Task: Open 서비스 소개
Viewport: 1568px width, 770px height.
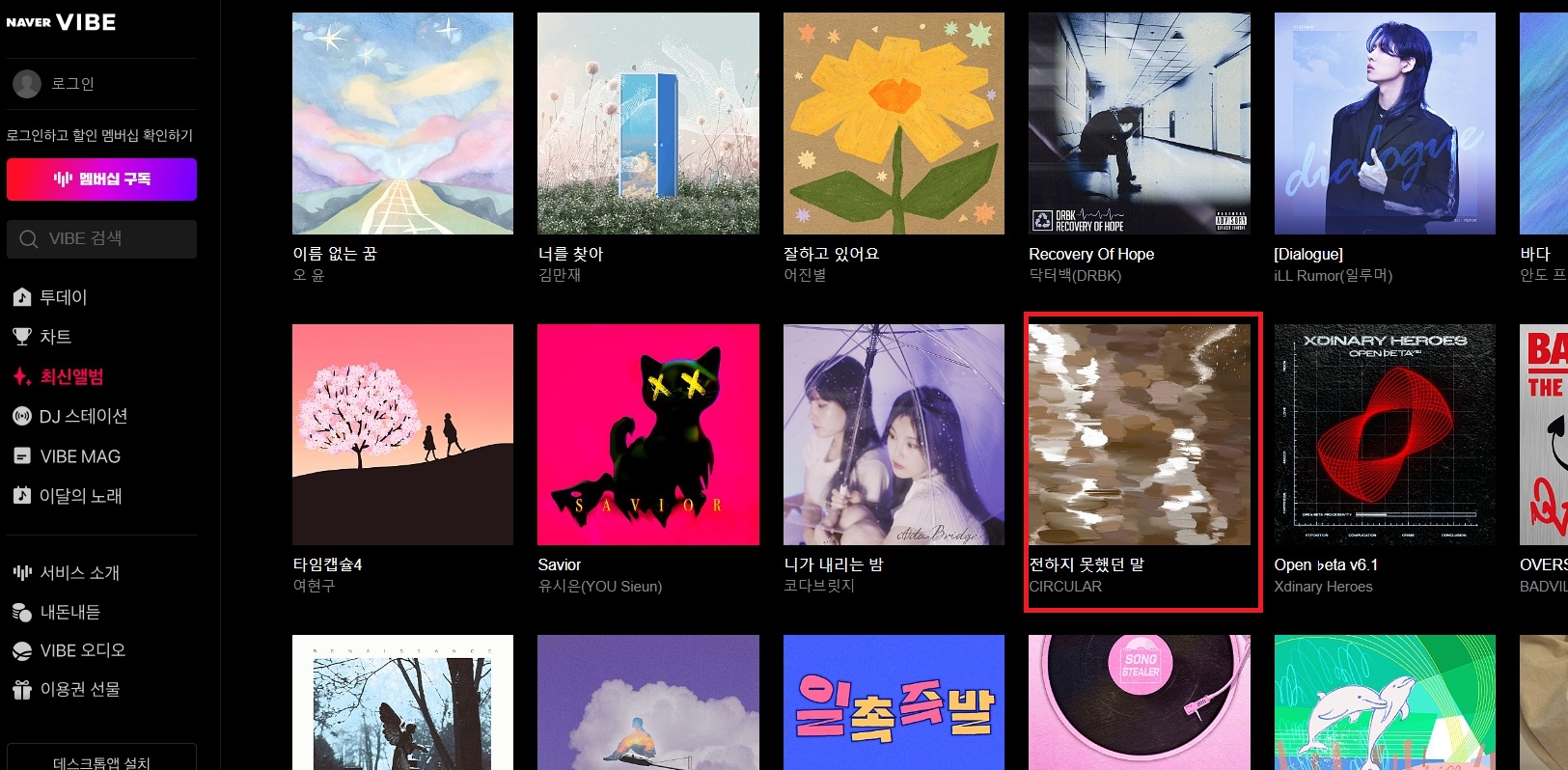Action: (78, 573)
